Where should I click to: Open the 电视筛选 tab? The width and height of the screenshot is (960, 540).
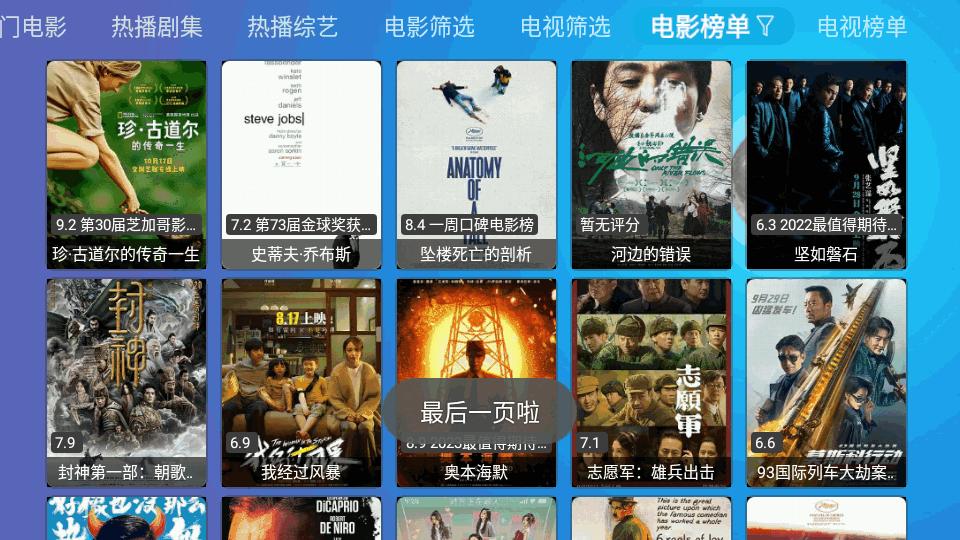tap(566, 27)
